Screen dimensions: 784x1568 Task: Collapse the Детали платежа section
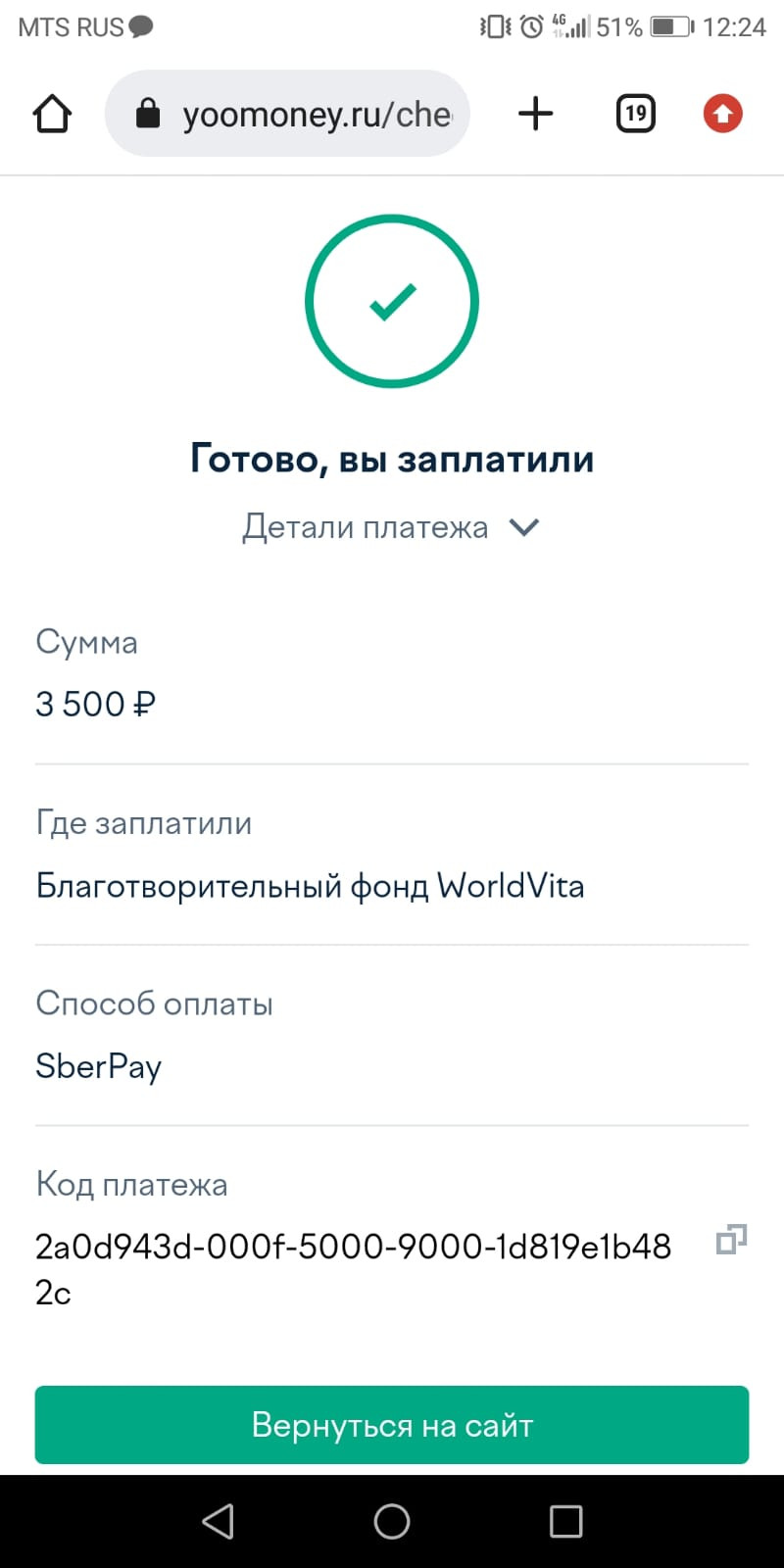click(x=391, y=527)
